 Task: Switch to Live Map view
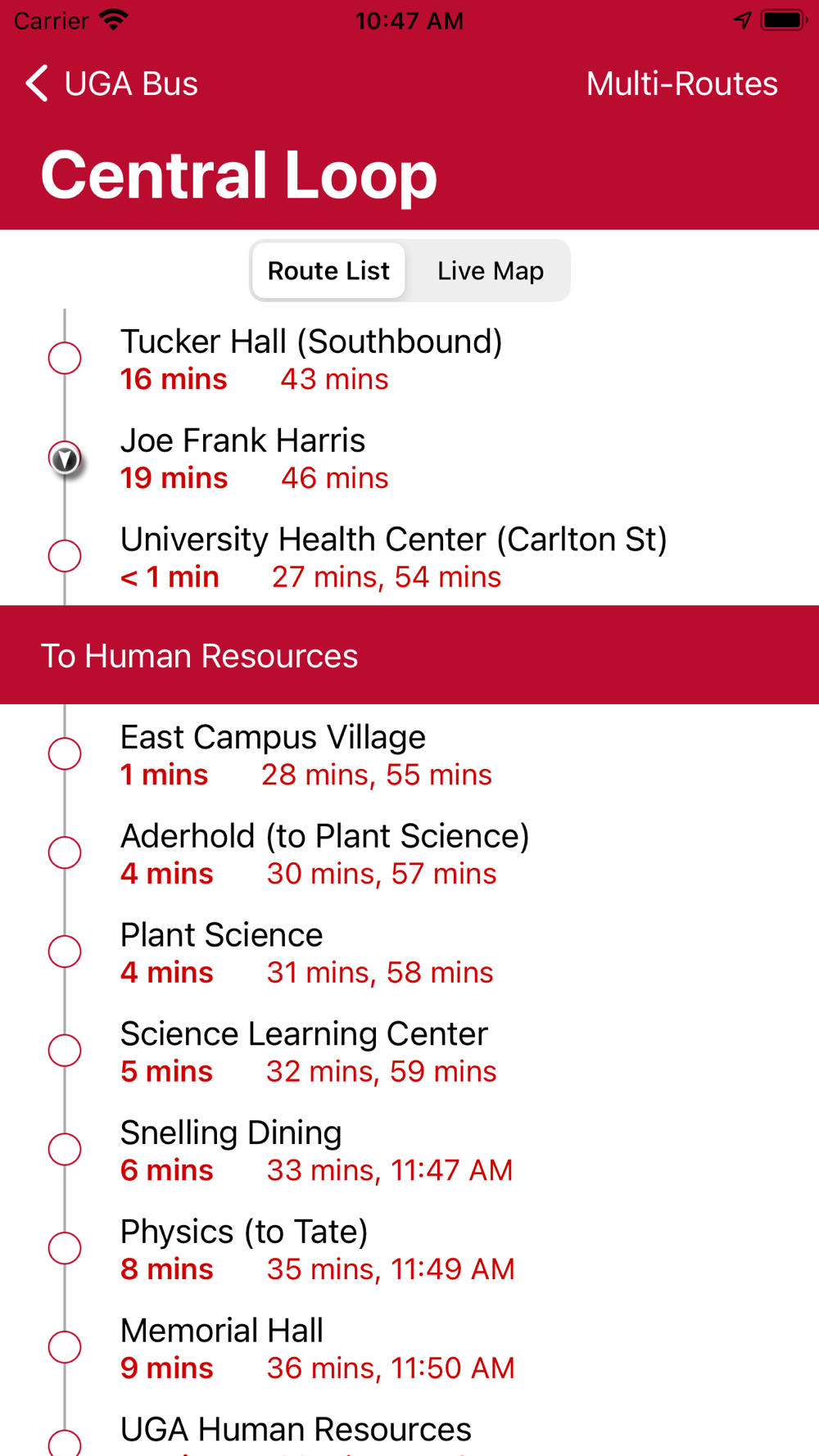tap(490, 270)
